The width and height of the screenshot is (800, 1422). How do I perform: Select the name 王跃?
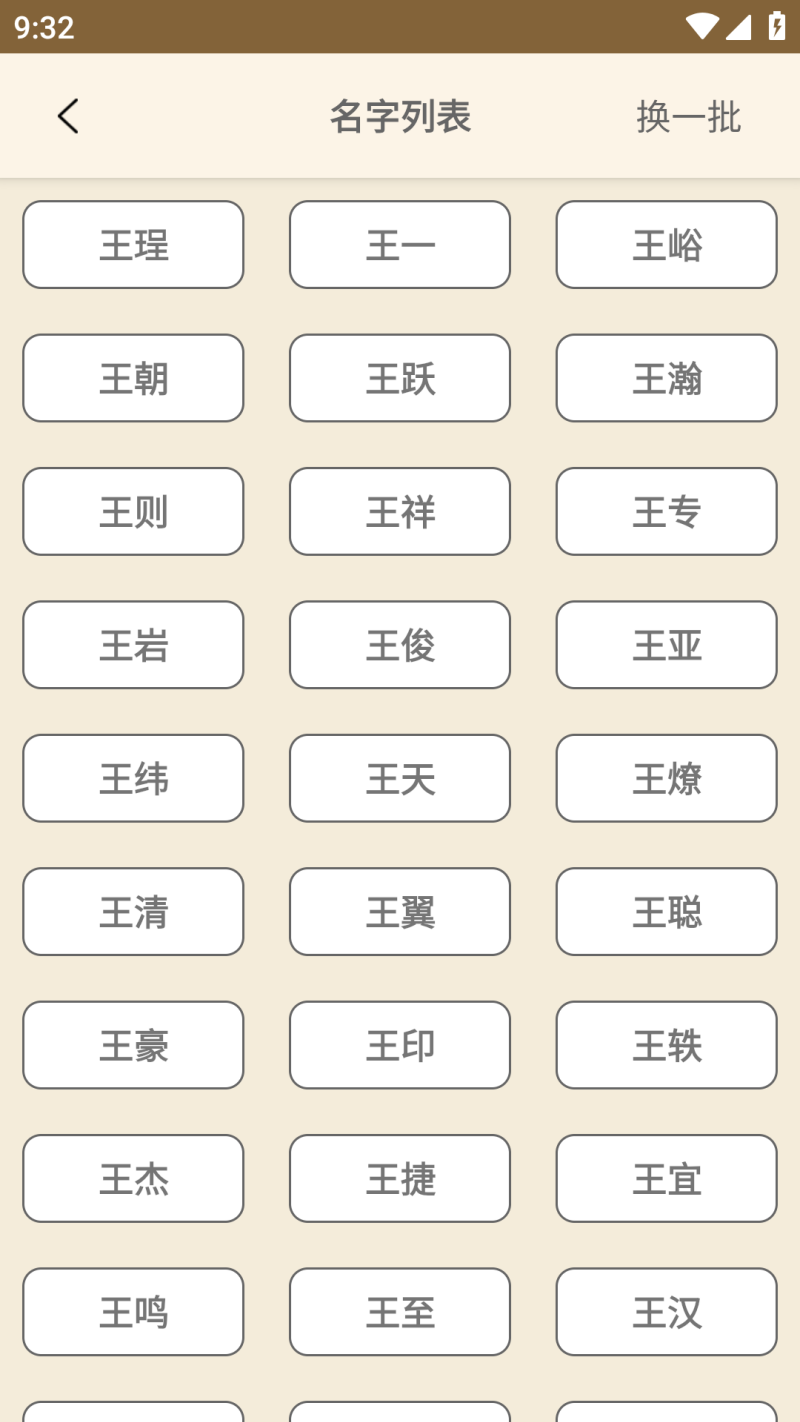[x=400, y=378]
